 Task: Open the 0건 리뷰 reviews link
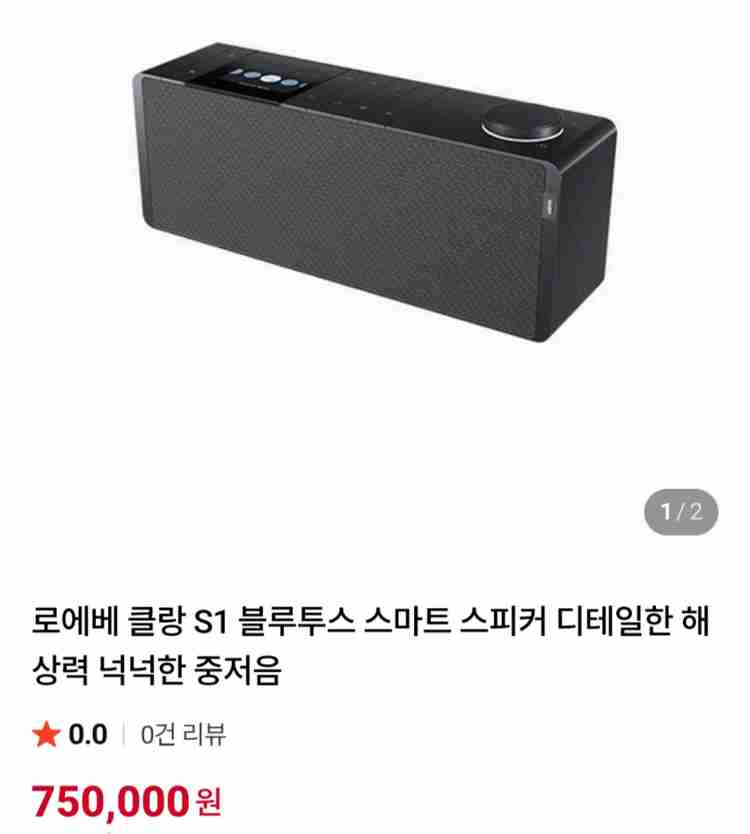pos(183,735)
